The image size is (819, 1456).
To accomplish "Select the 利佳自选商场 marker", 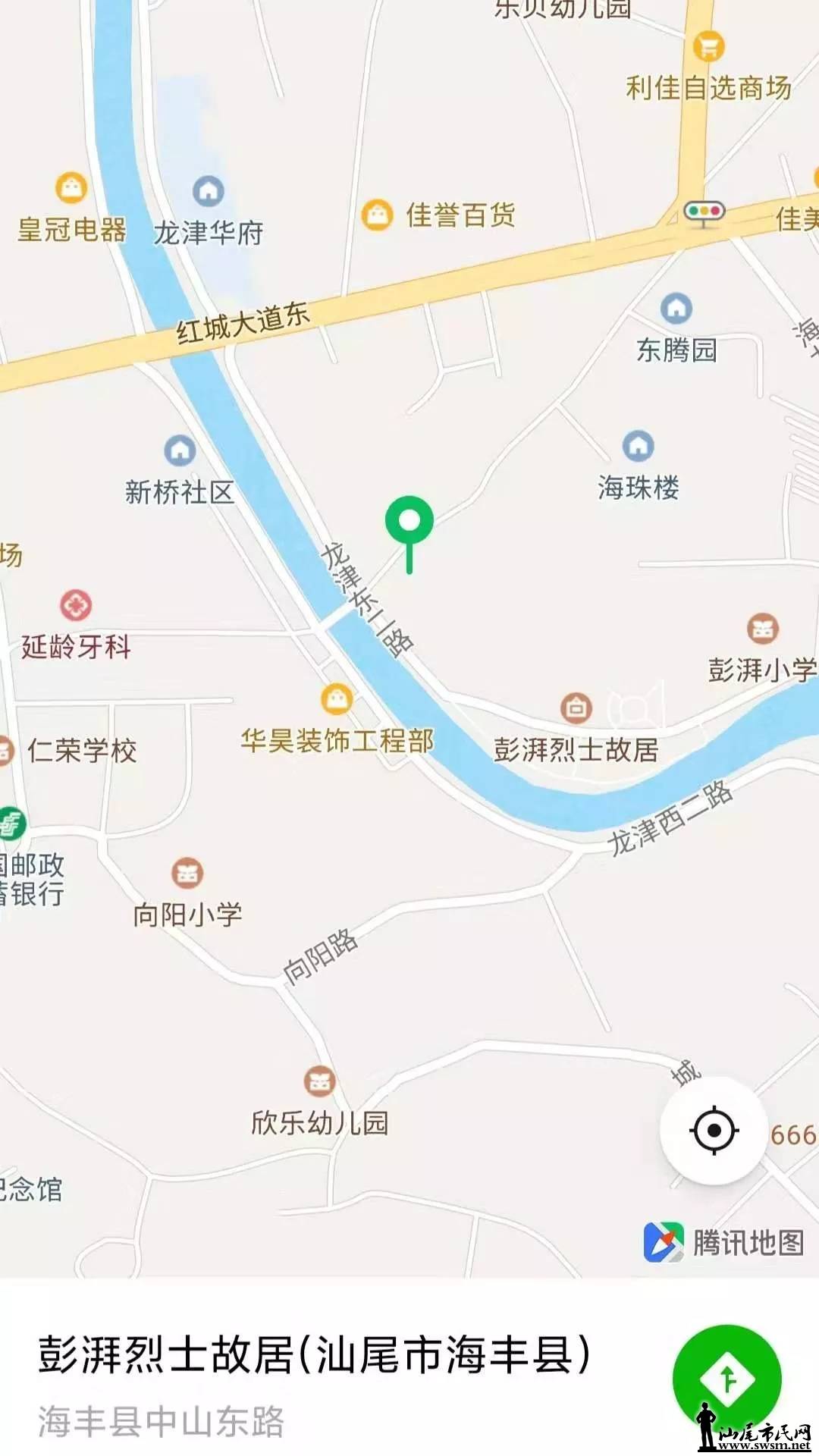I will [x=708, y=48].
